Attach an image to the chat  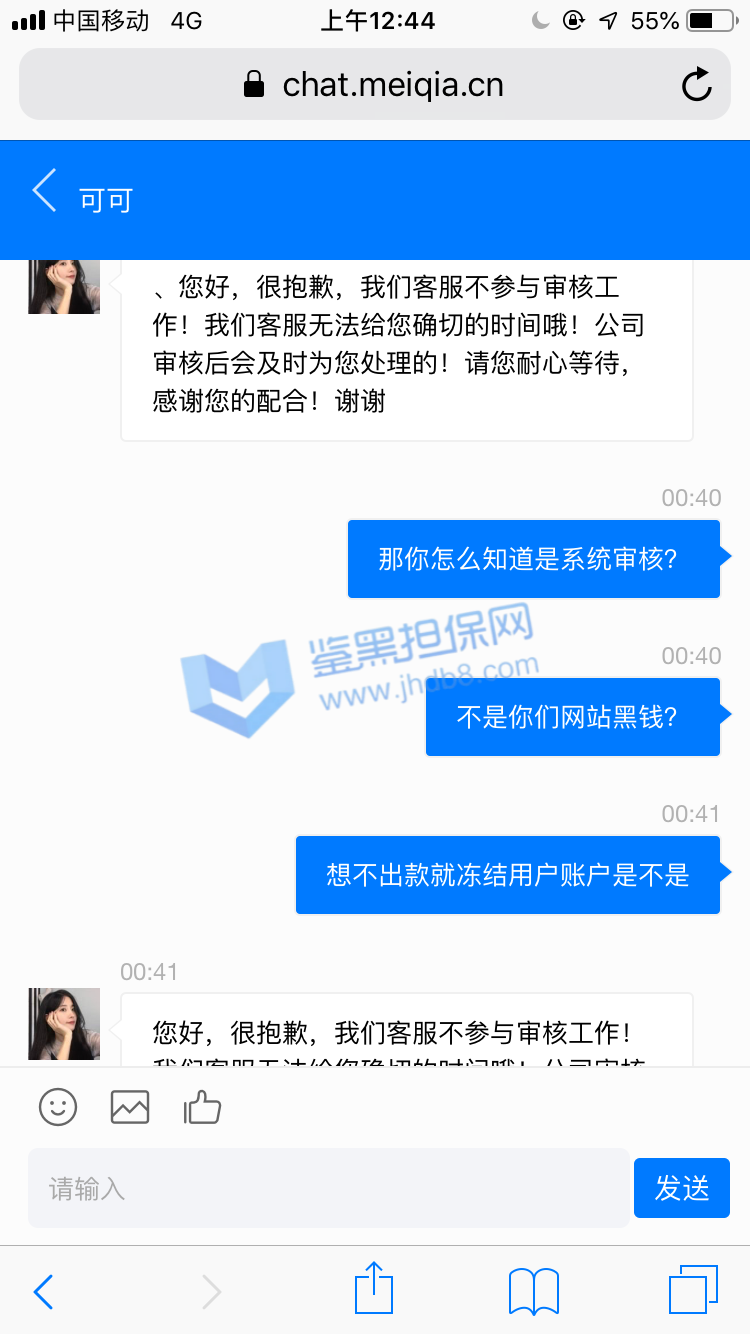pyautogui.click(x=130, y=1107)
